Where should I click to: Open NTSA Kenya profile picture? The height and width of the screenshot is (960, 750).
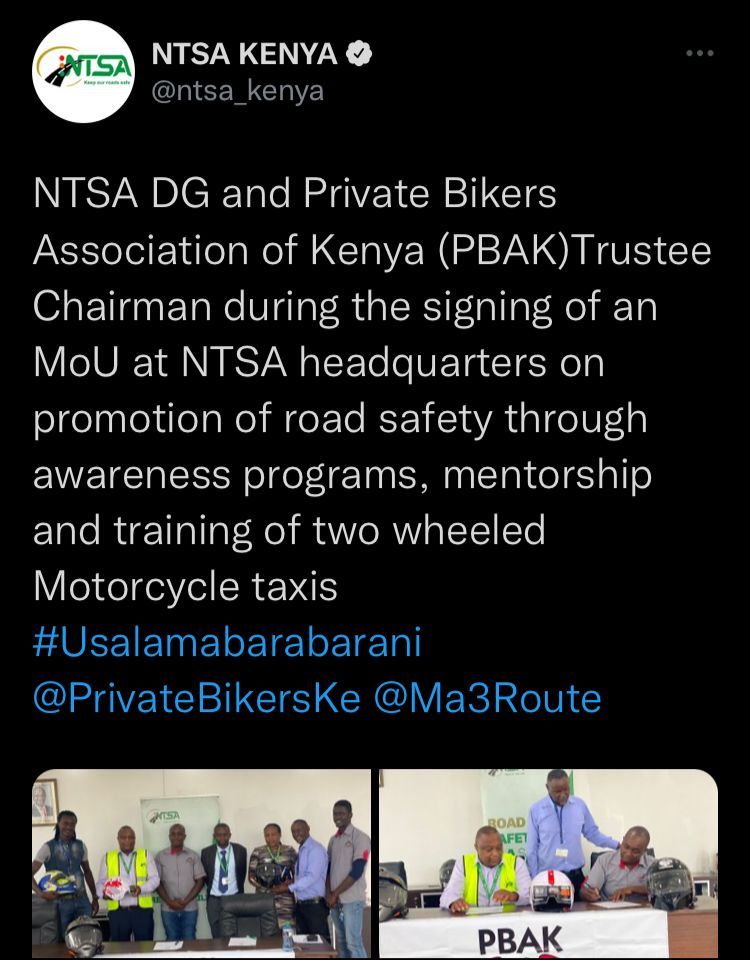tap(84, 72)
